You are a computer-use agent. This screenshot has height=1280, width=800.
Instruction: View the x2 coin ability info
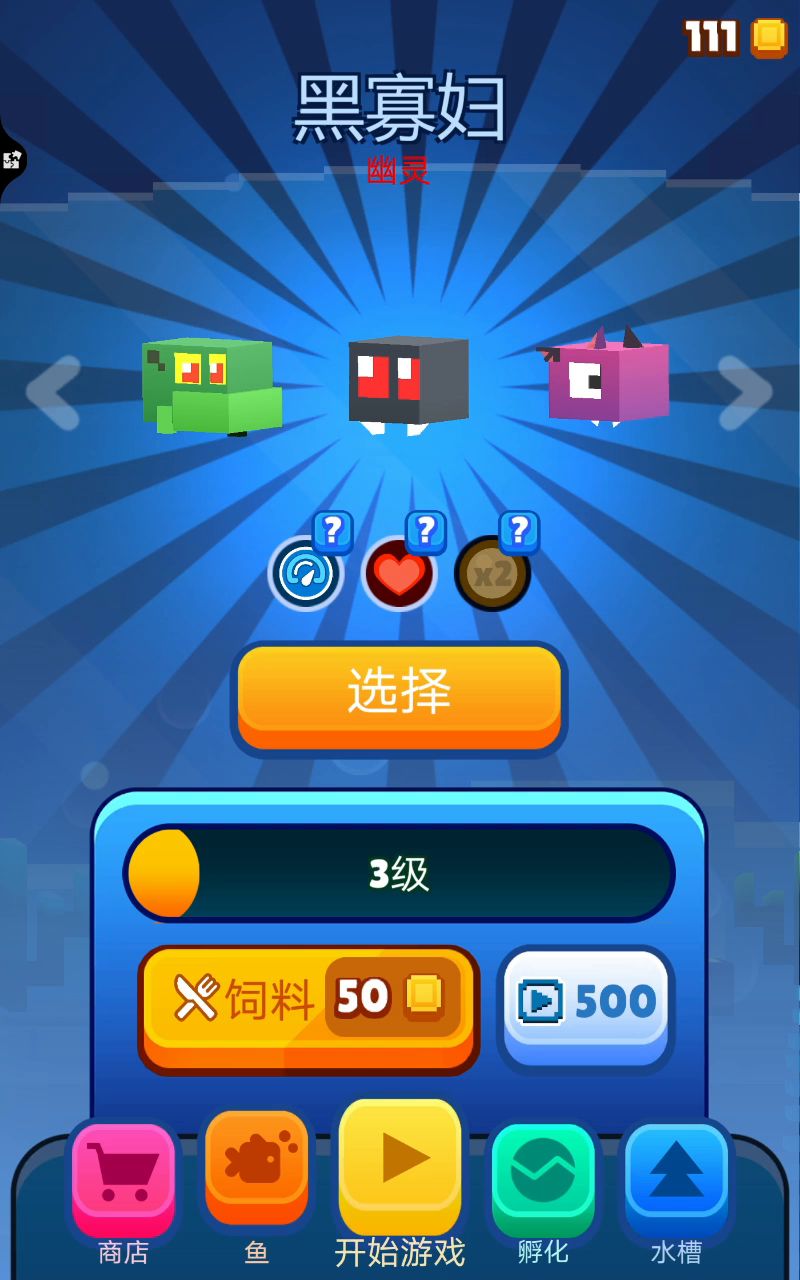(492, 574)
